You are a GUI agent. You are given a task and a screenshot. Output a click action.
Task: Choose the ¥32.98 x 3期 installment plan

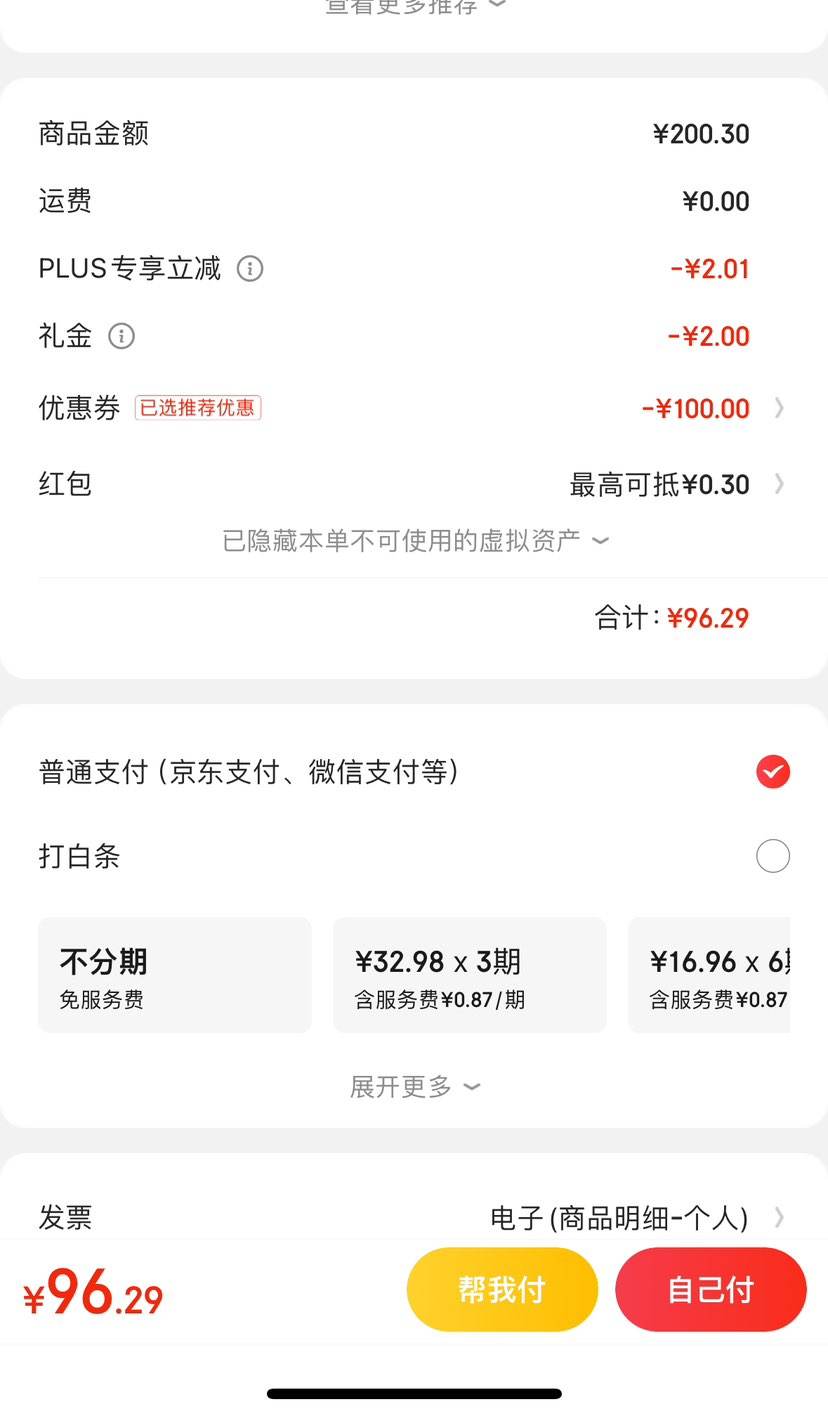470,975
